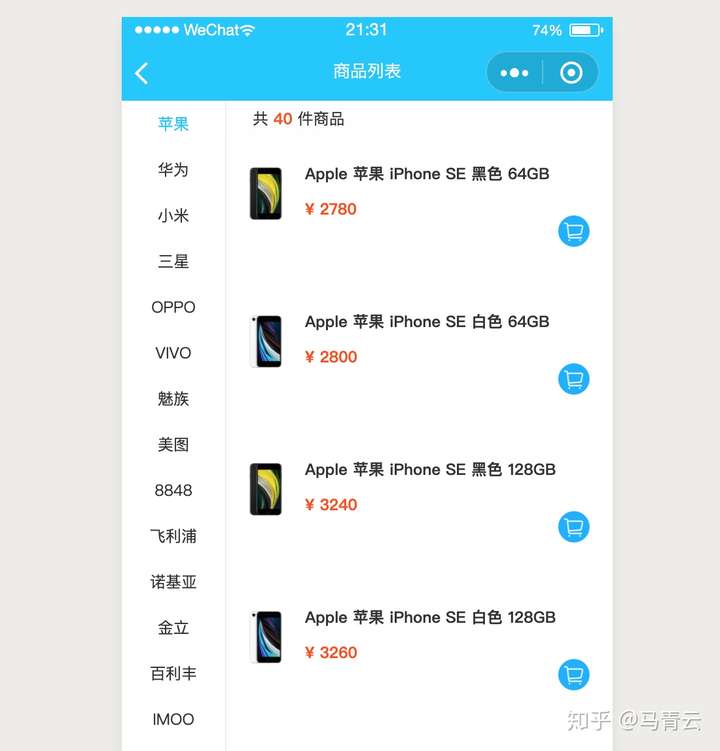
Task: Show 8848 brand products
Action: coord(173,490)
